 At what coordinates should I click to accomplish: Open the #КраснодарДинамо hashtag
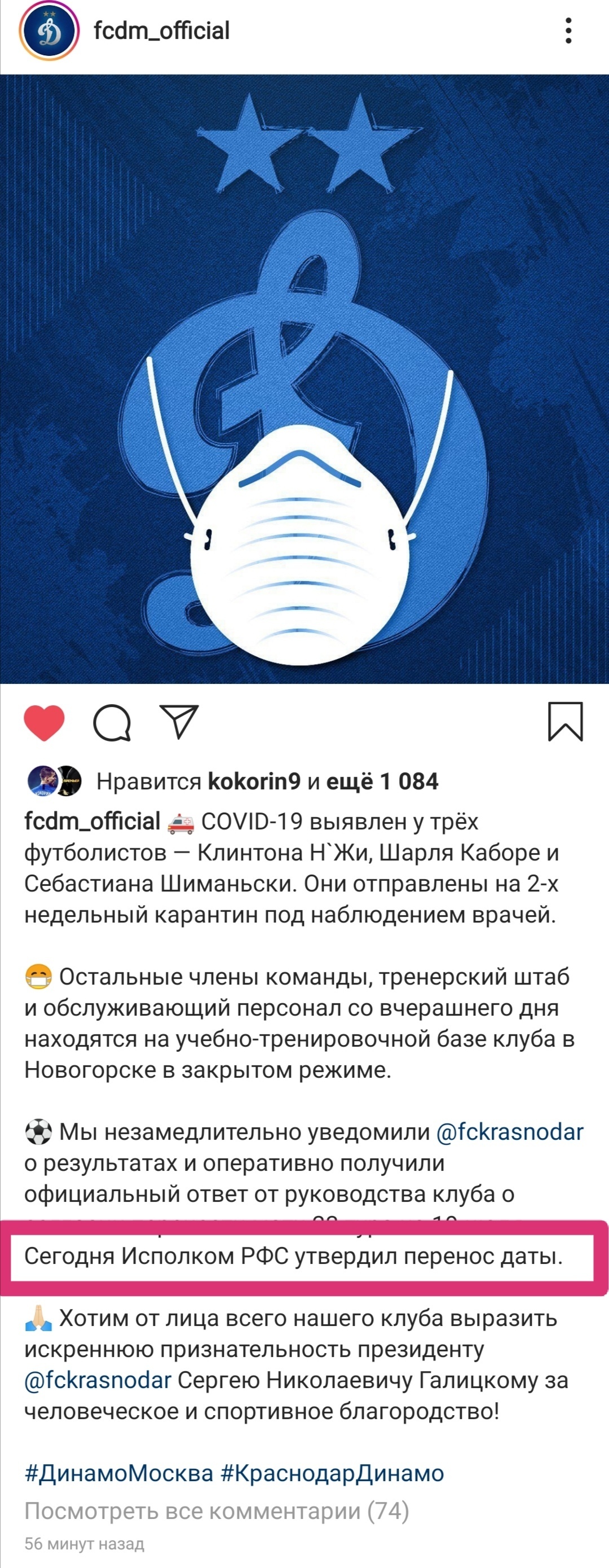(x=332, y=1474)
